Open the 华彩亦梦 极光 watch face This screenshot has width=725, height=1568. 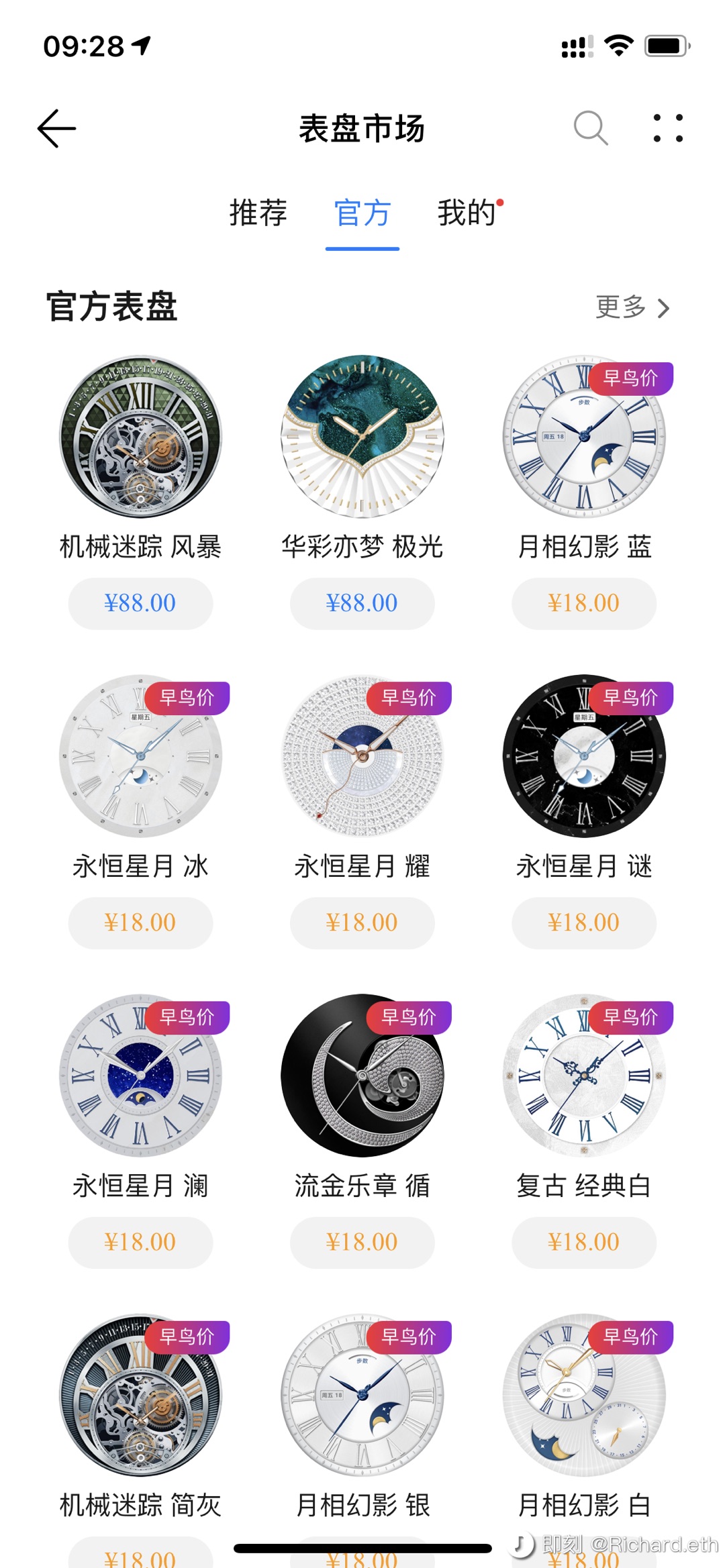click(362, 437)
